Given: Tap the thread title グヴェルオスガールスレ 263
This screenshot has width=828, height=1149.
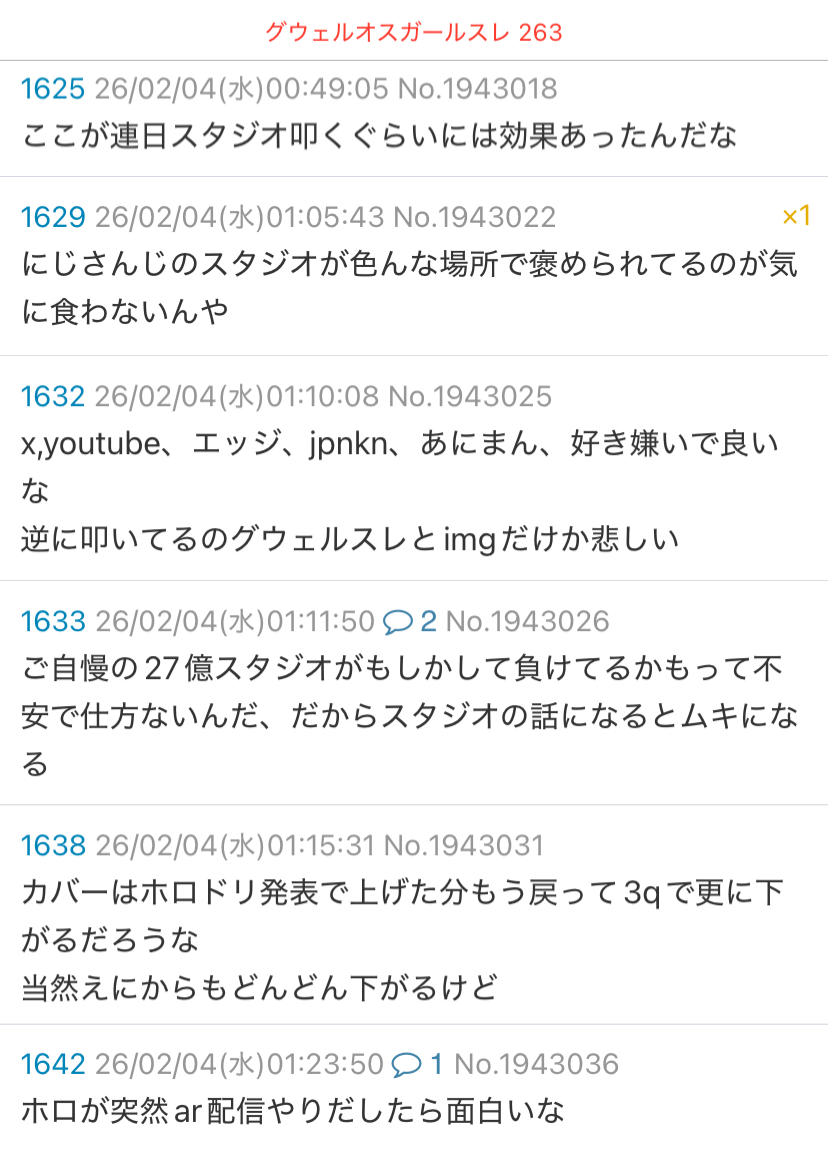Looking at the screenshot, I should click(414, 33).
